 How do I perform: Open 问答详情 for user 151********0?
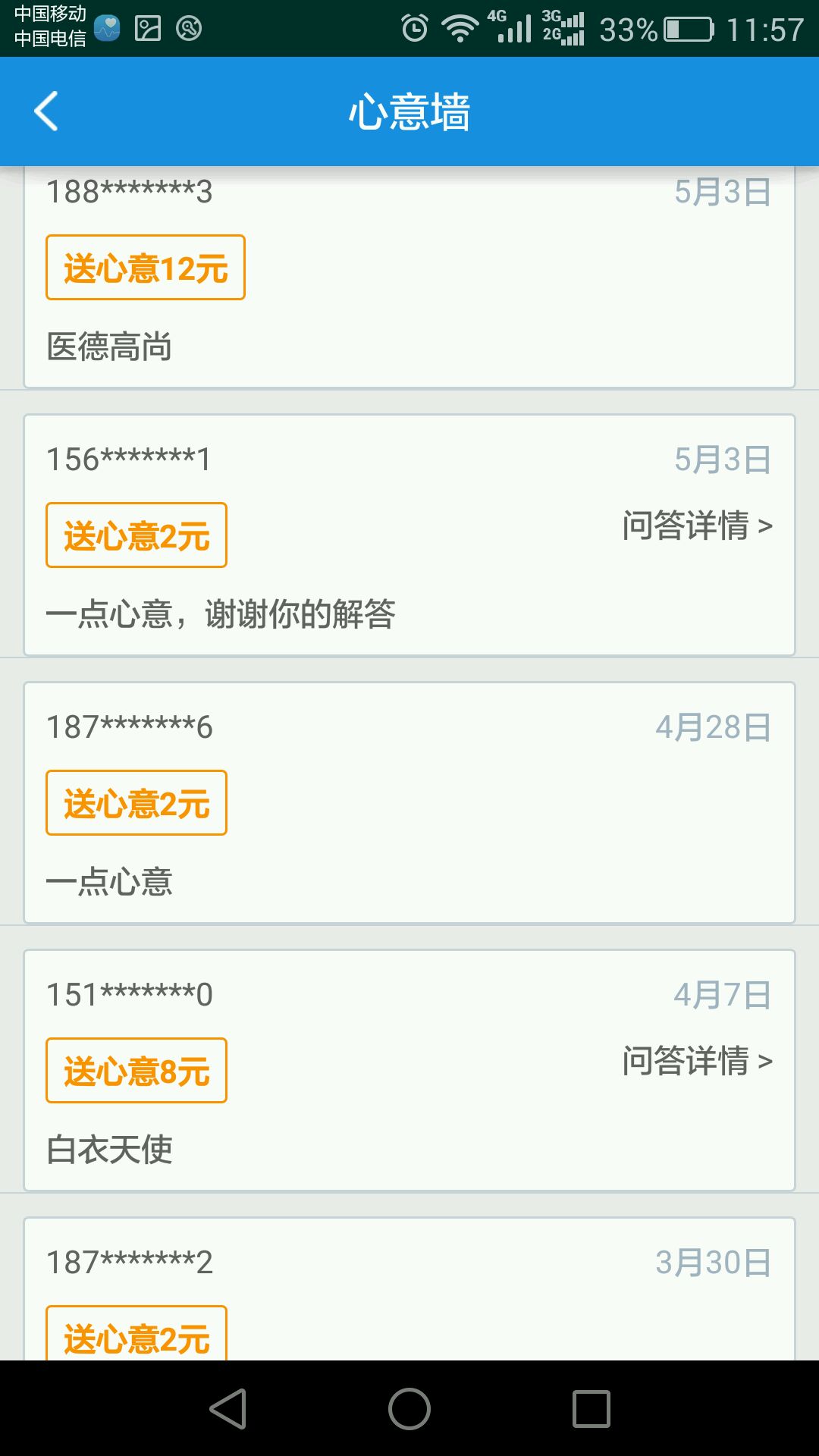(x=696, y=1061)
